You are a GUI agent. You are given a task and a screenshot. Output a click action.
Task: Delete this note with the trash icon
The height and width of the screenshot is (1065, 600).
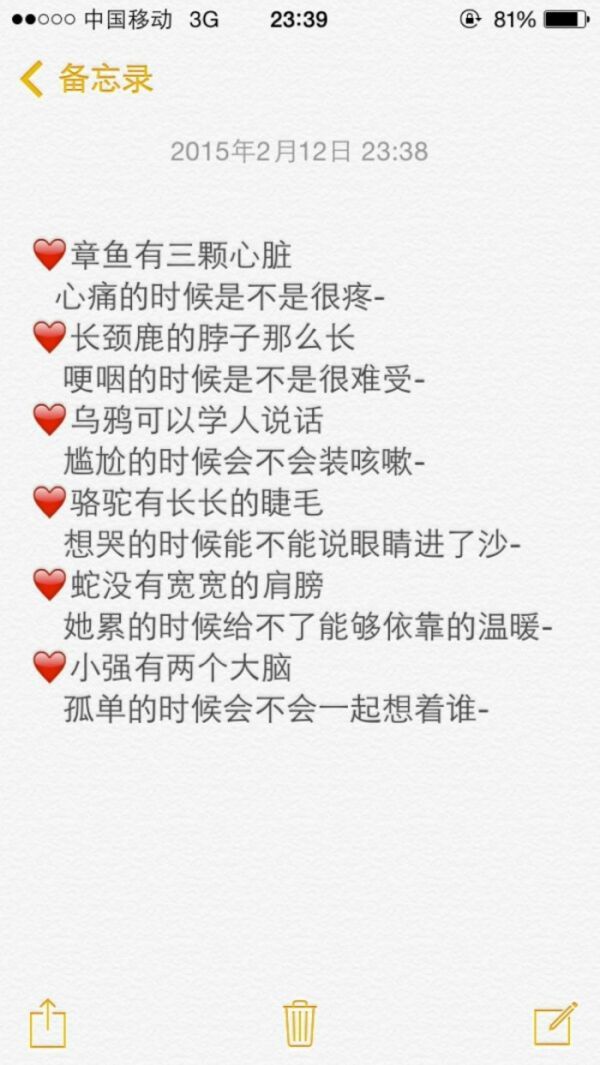[x=300, y=1023]
